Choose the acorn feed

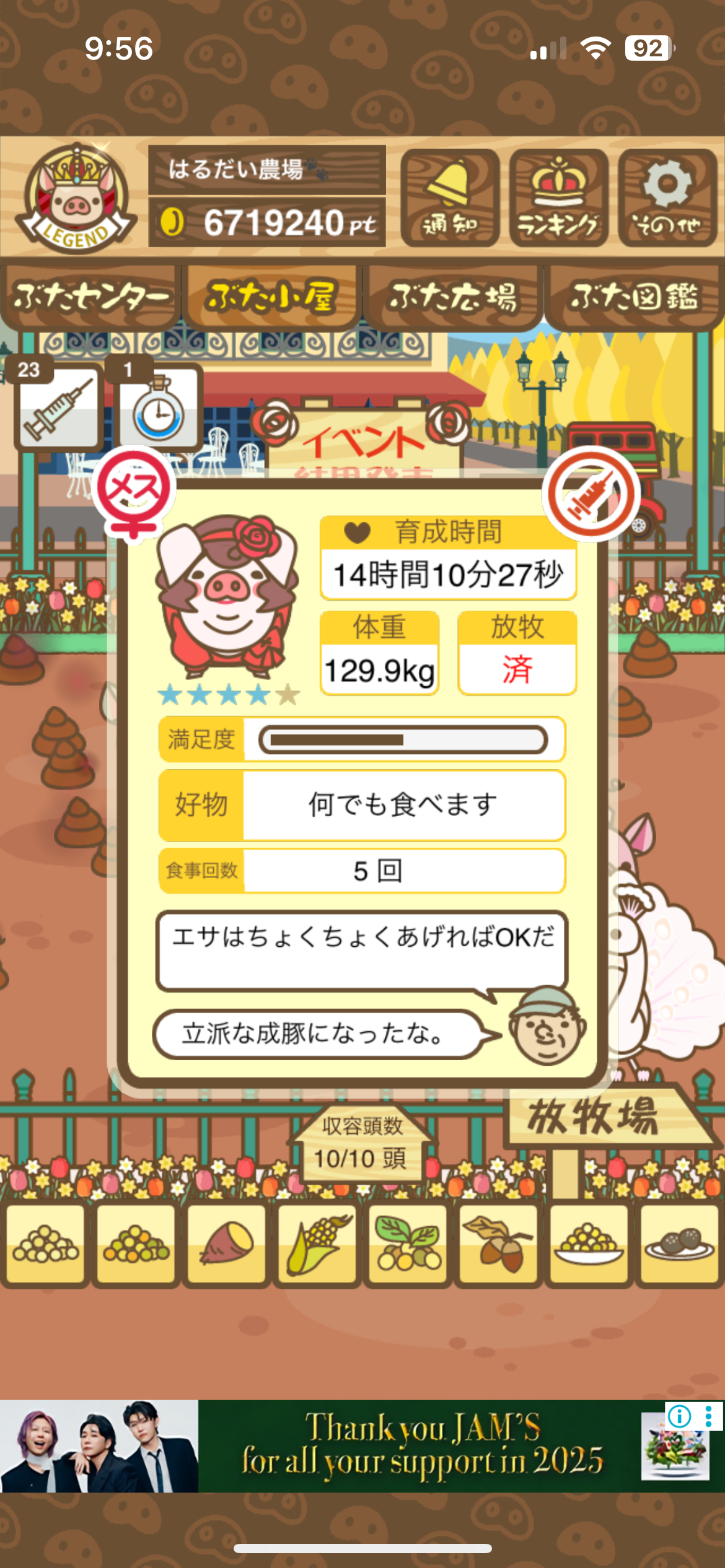coord(498,1243)
